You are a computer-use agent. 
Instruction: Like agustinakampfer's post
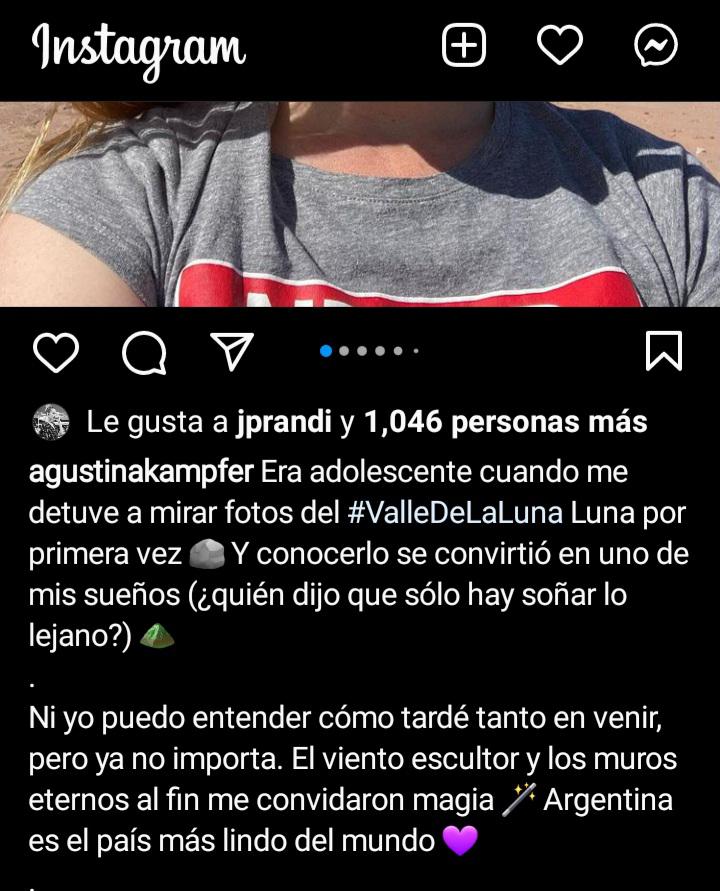(56, 352)
